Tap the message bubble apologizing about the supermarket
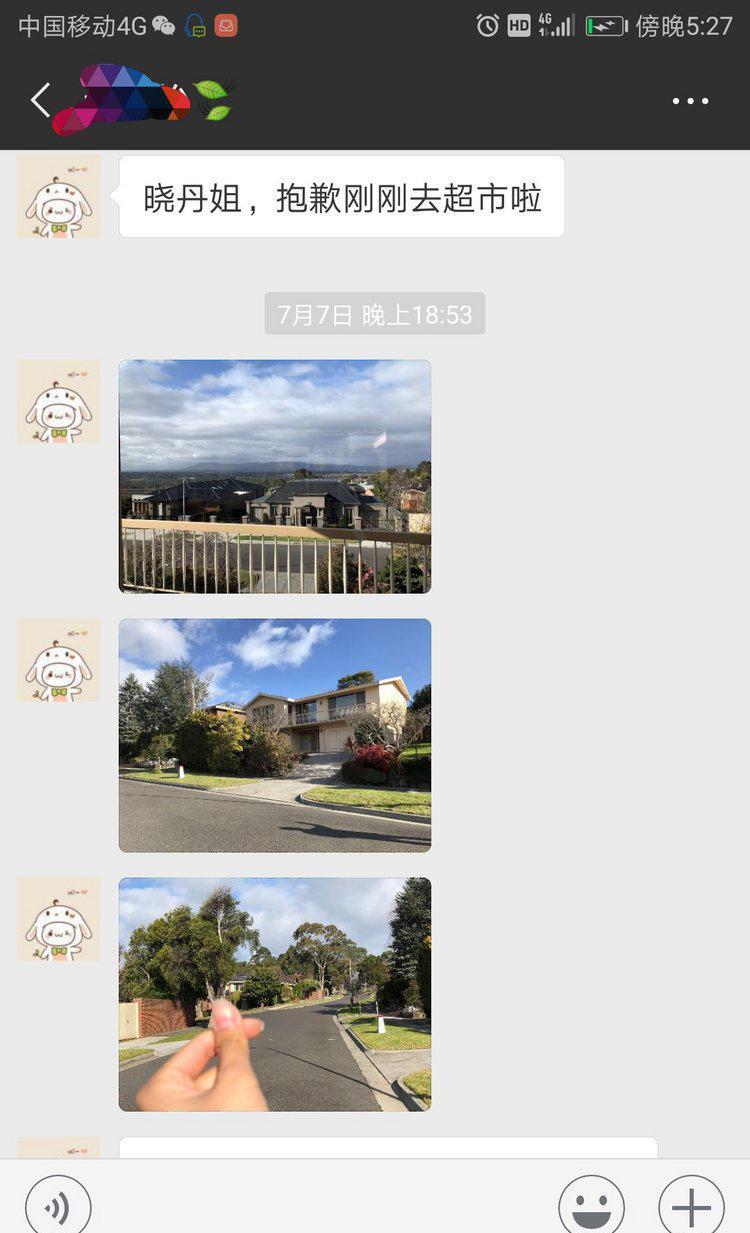 pyautogui.click(x=340, y=197)
